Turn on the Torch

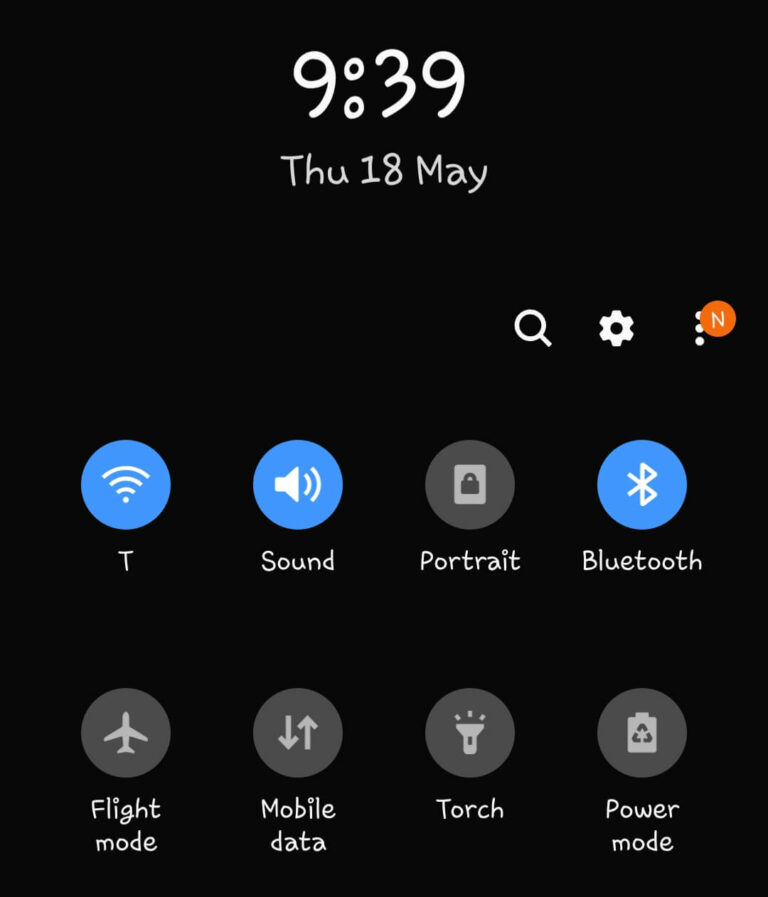tap(470, 732)
